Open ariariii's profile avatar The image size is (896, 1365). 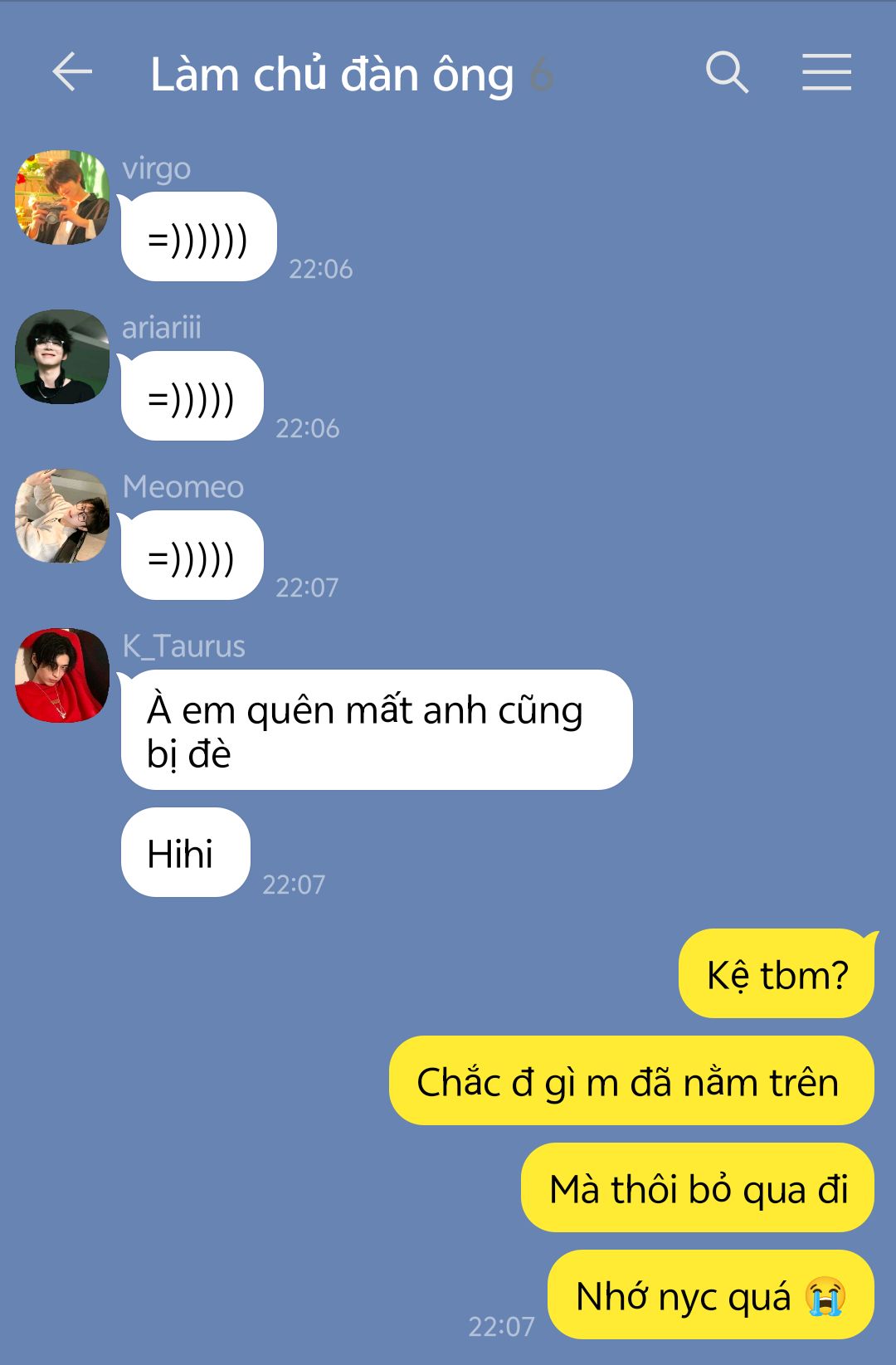(62, 357)
